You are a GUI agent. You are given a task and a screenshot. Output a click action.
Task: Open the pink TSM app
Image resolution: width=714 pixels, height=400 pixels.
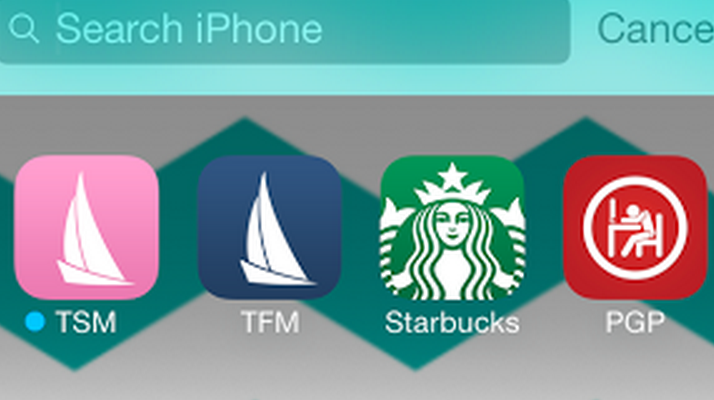[x=86, y=228]
